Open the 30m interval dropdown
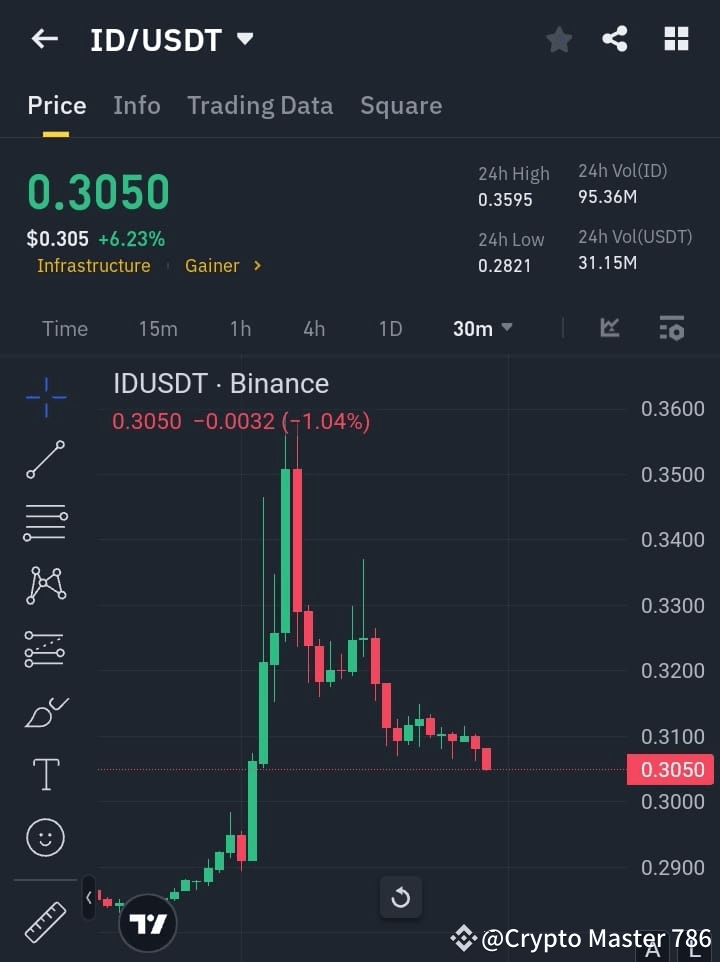 (483, 328)
